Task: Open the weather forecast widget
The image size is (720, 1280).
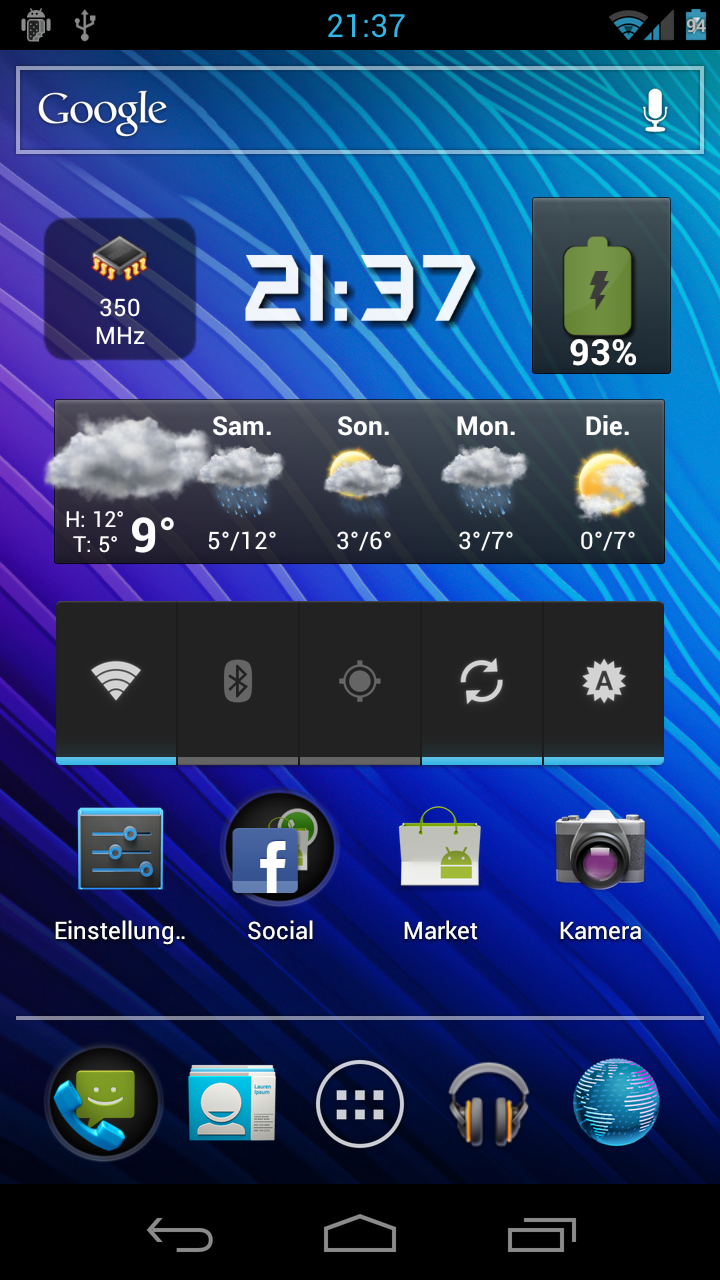Action: pos(360,482)
